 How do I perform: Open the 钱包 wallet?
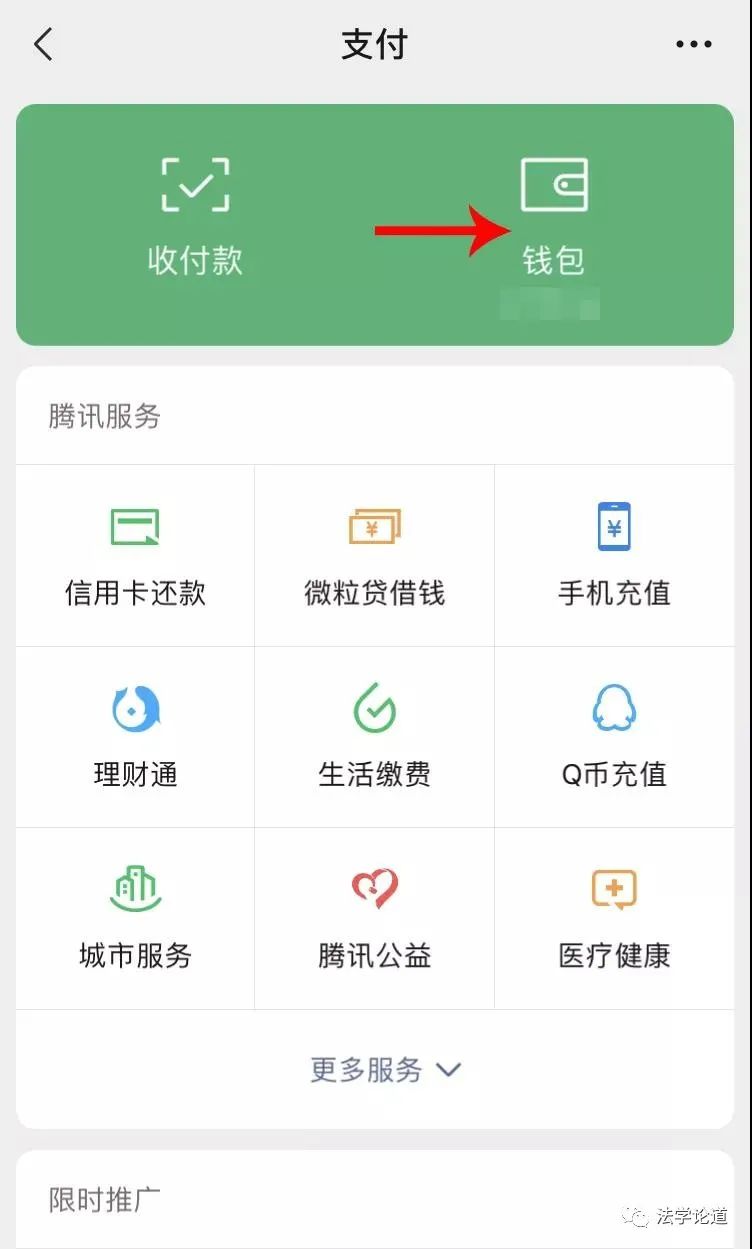coord(554,217)
